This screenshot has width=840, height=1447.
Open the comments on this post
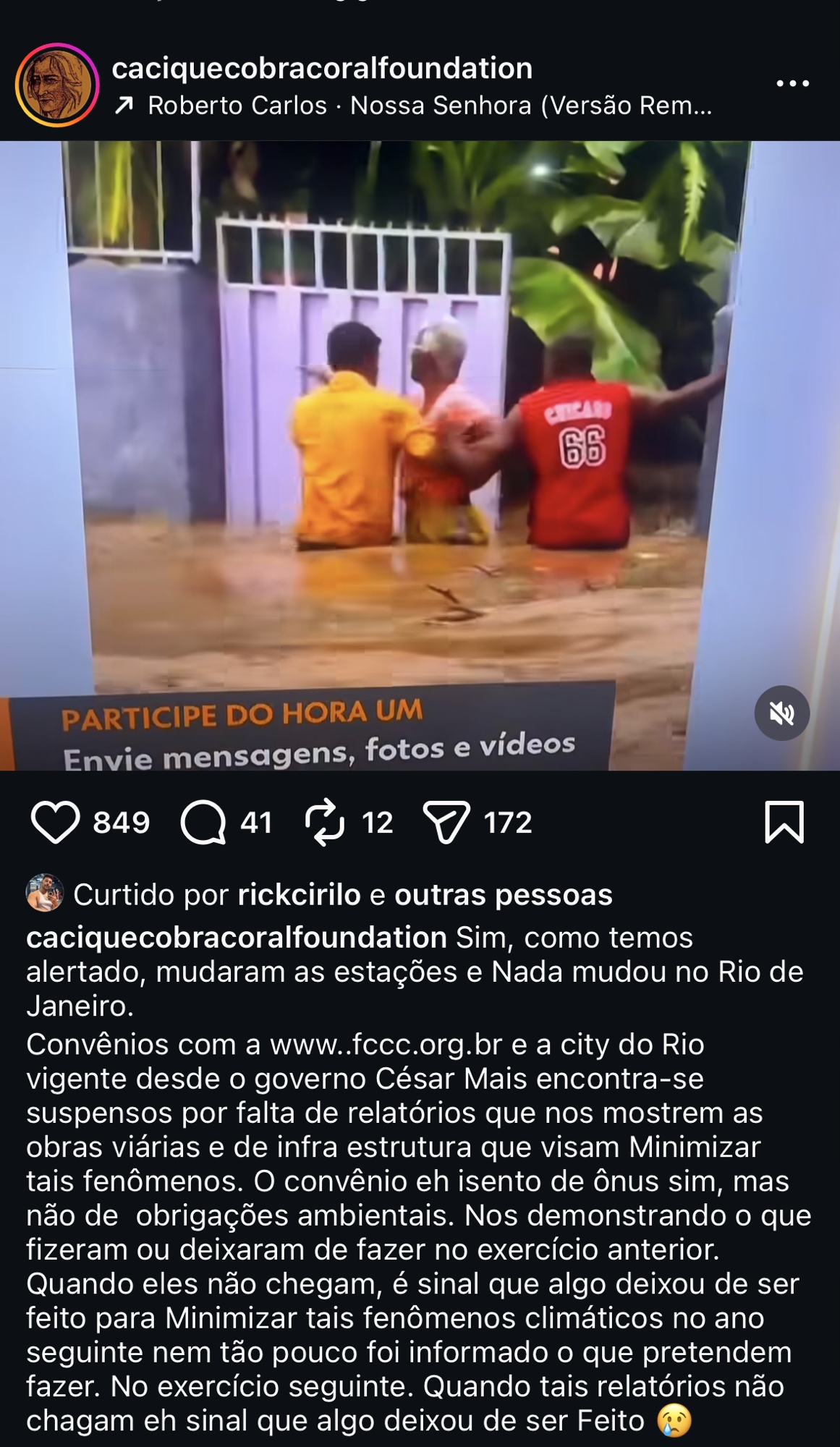(x=203, y=823)
